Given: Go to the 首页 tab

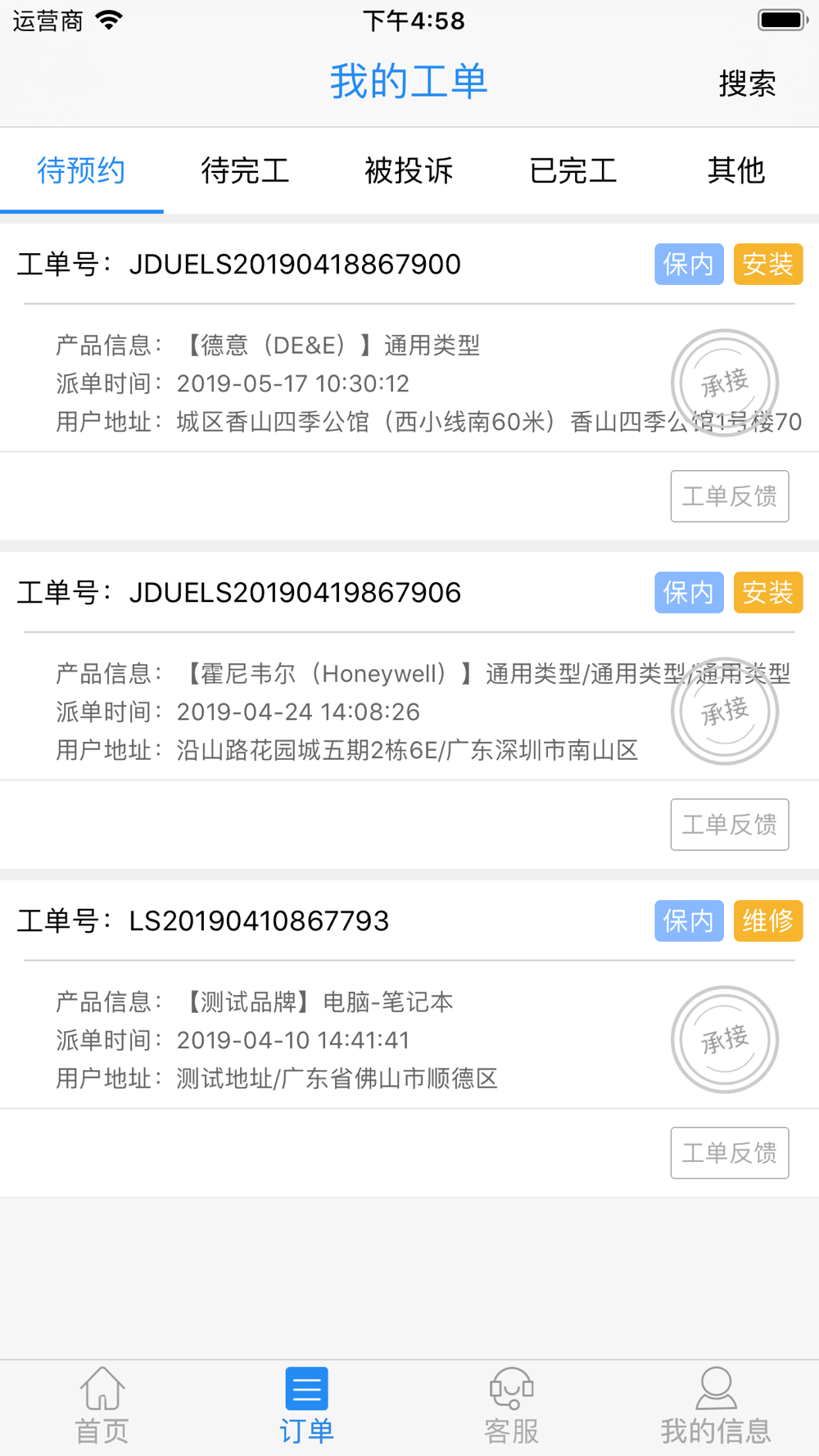Looking at the screenshot, I should [x=102, y=1406].
